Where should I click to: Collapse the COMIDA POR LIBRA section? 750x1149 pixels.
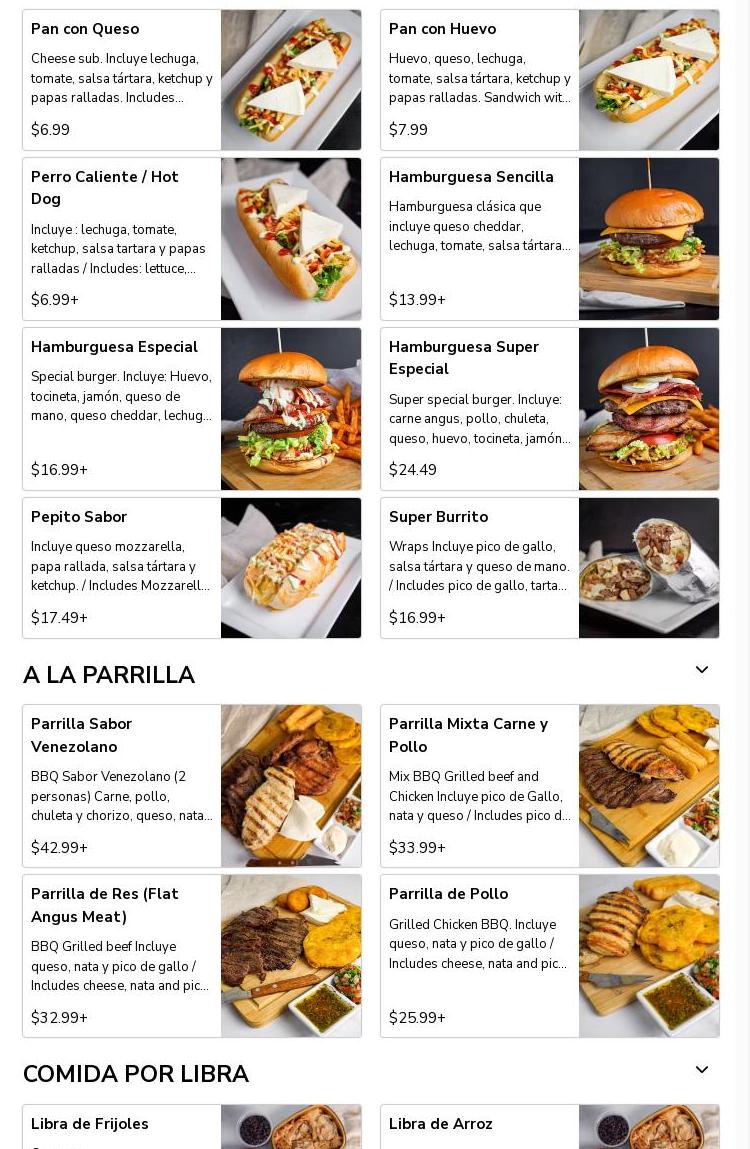[702, 1070]
